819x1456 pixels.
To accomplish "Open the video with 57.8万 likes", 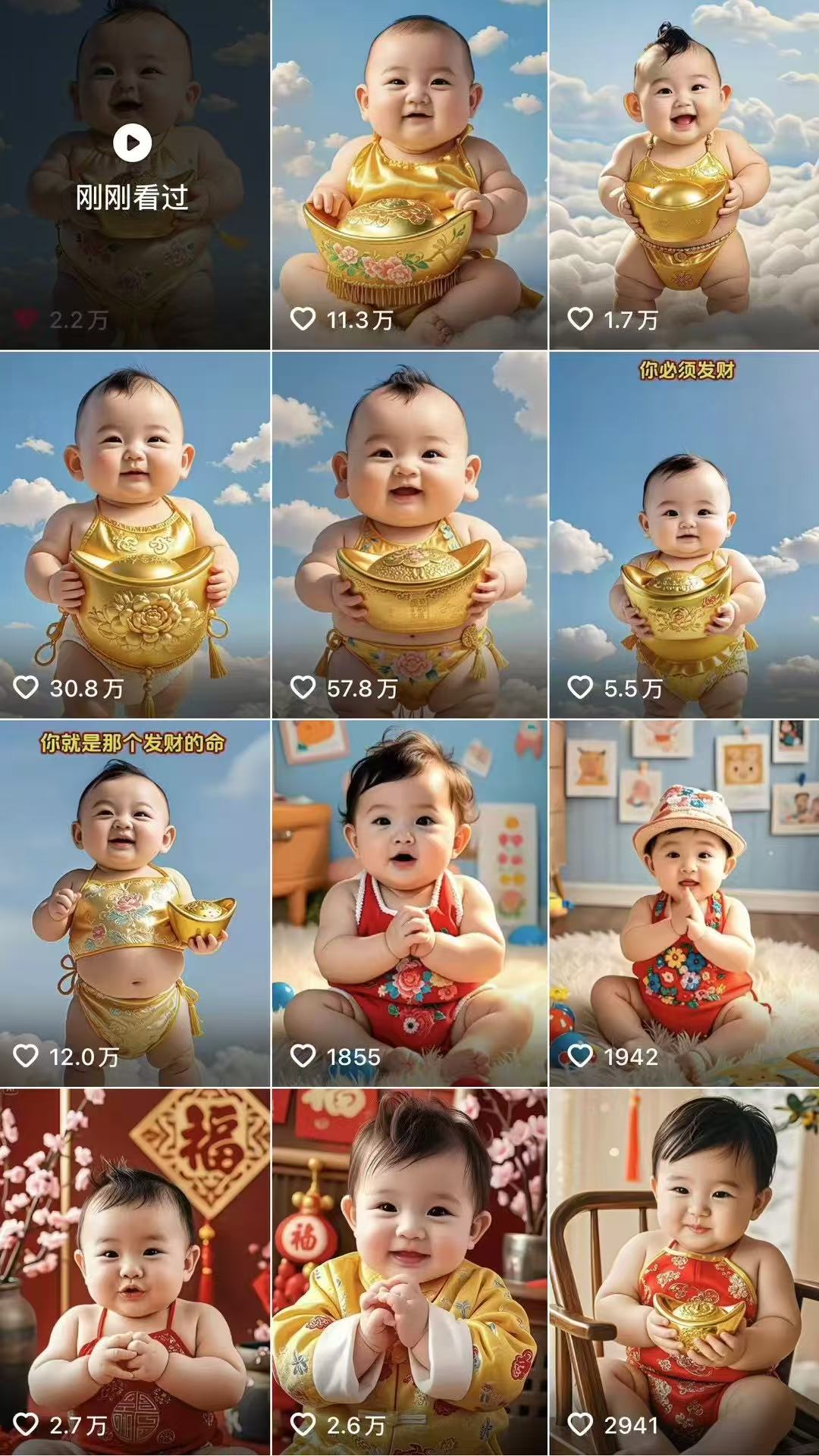I will (x=409, y=535).
